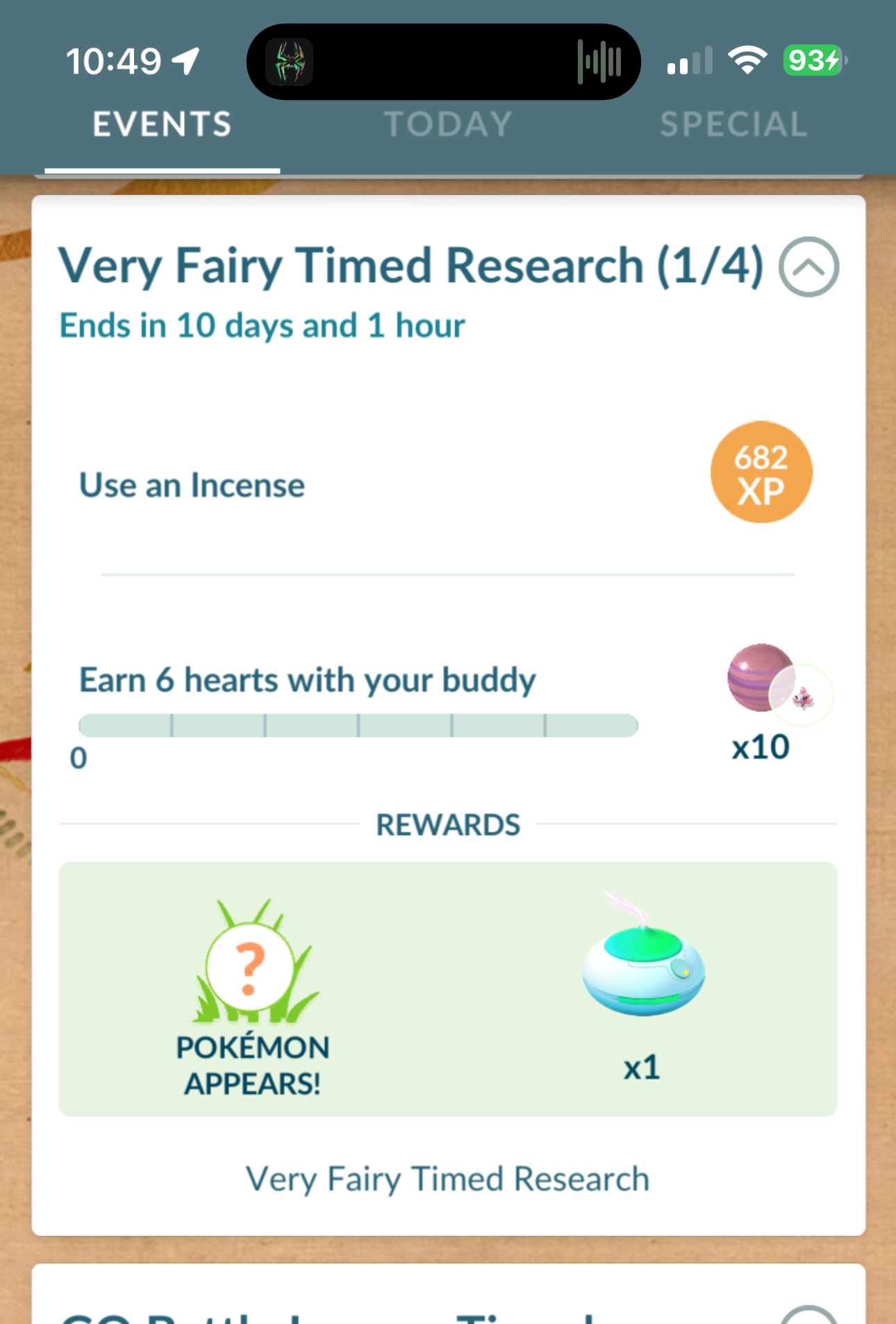This screenshot has width=896, height=1324.
Task: Open the Use an Incense task
Action: tap(192, 485)
